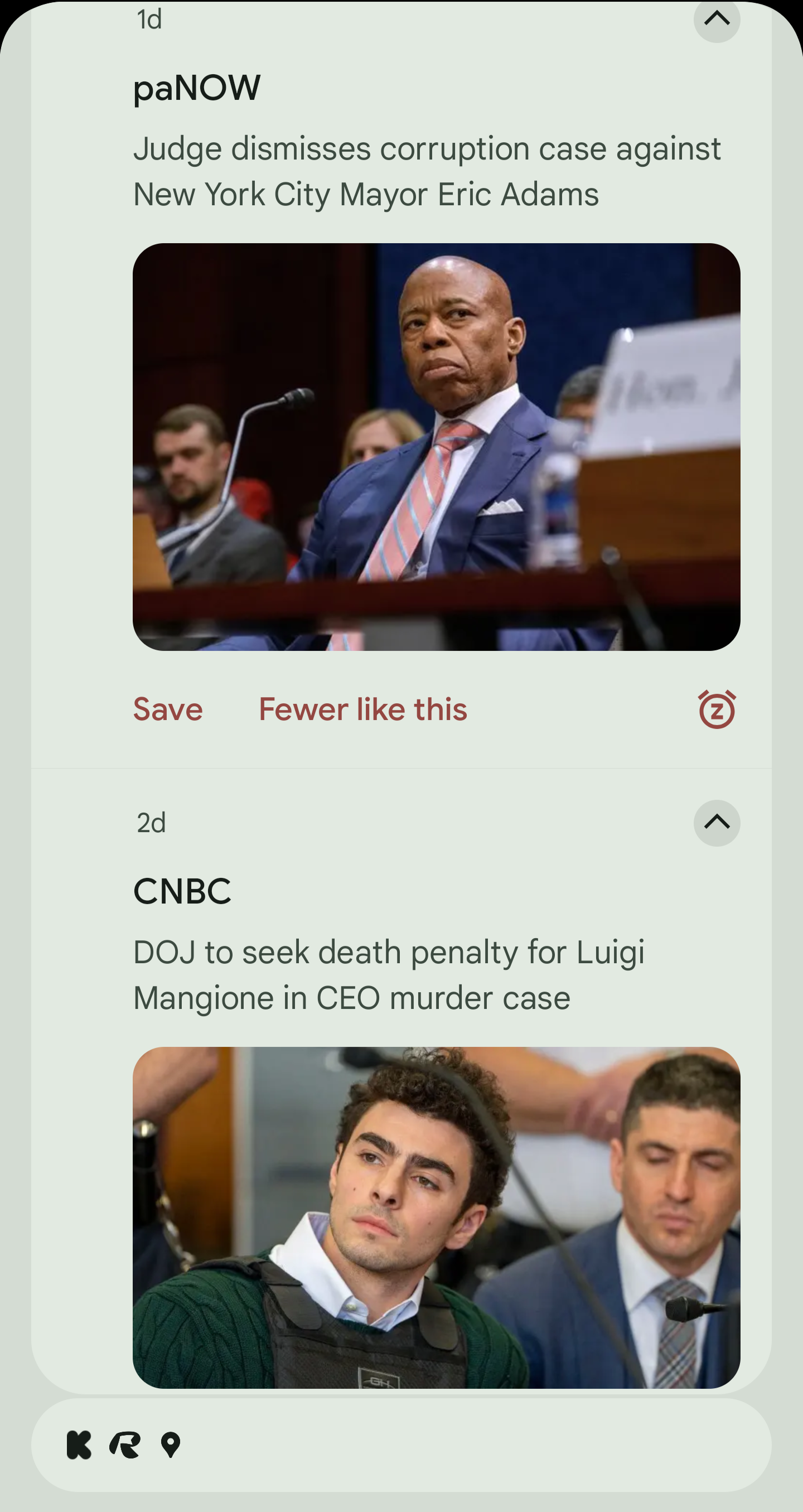The image size is (803, 1512).
Task: Expand the collapsed notifications group at bottom
Action: [x=401, y=1445]
